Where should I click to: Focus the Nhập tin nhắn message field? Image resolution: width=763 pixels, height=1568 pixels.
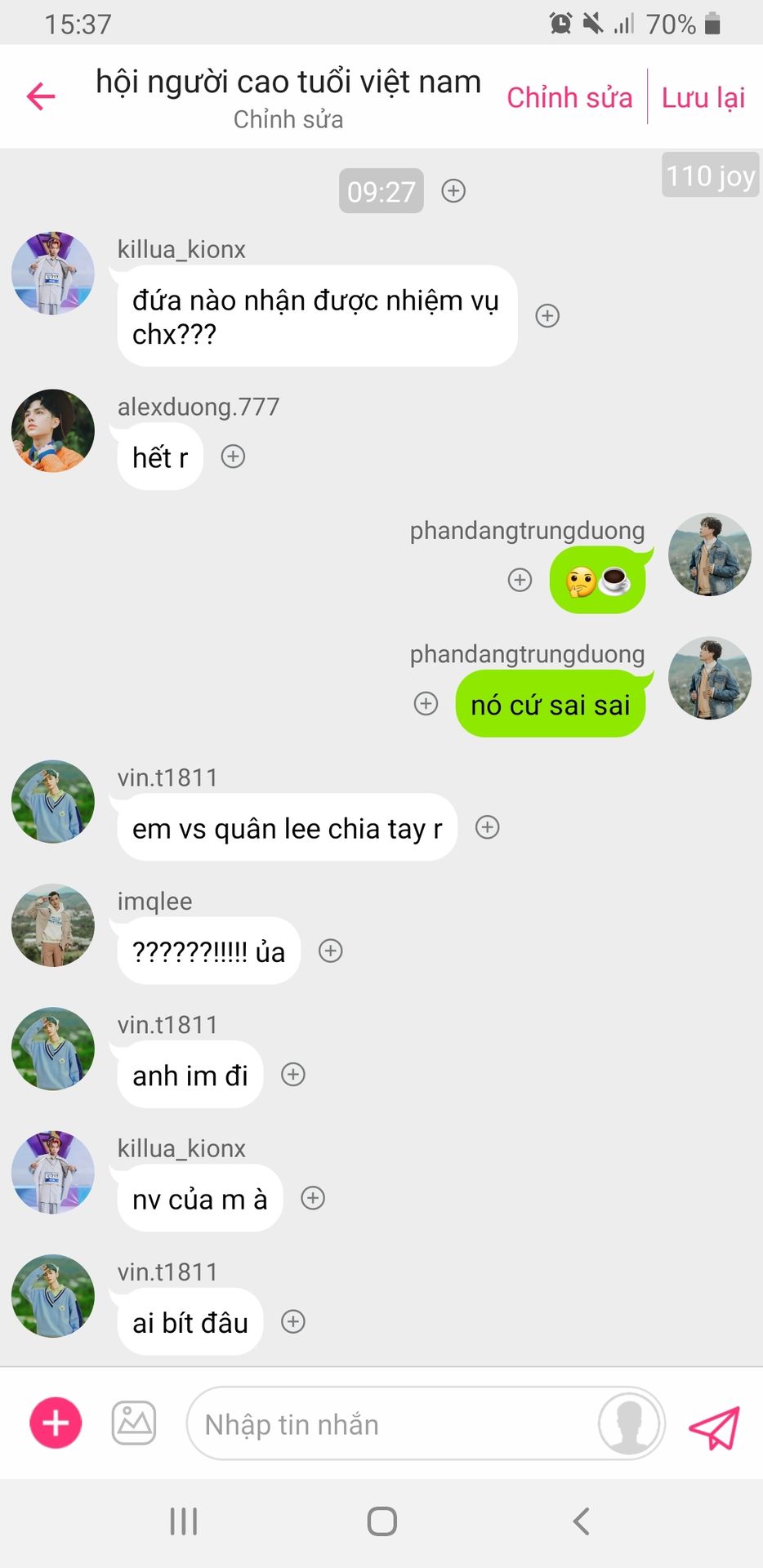click(392, 1424)
